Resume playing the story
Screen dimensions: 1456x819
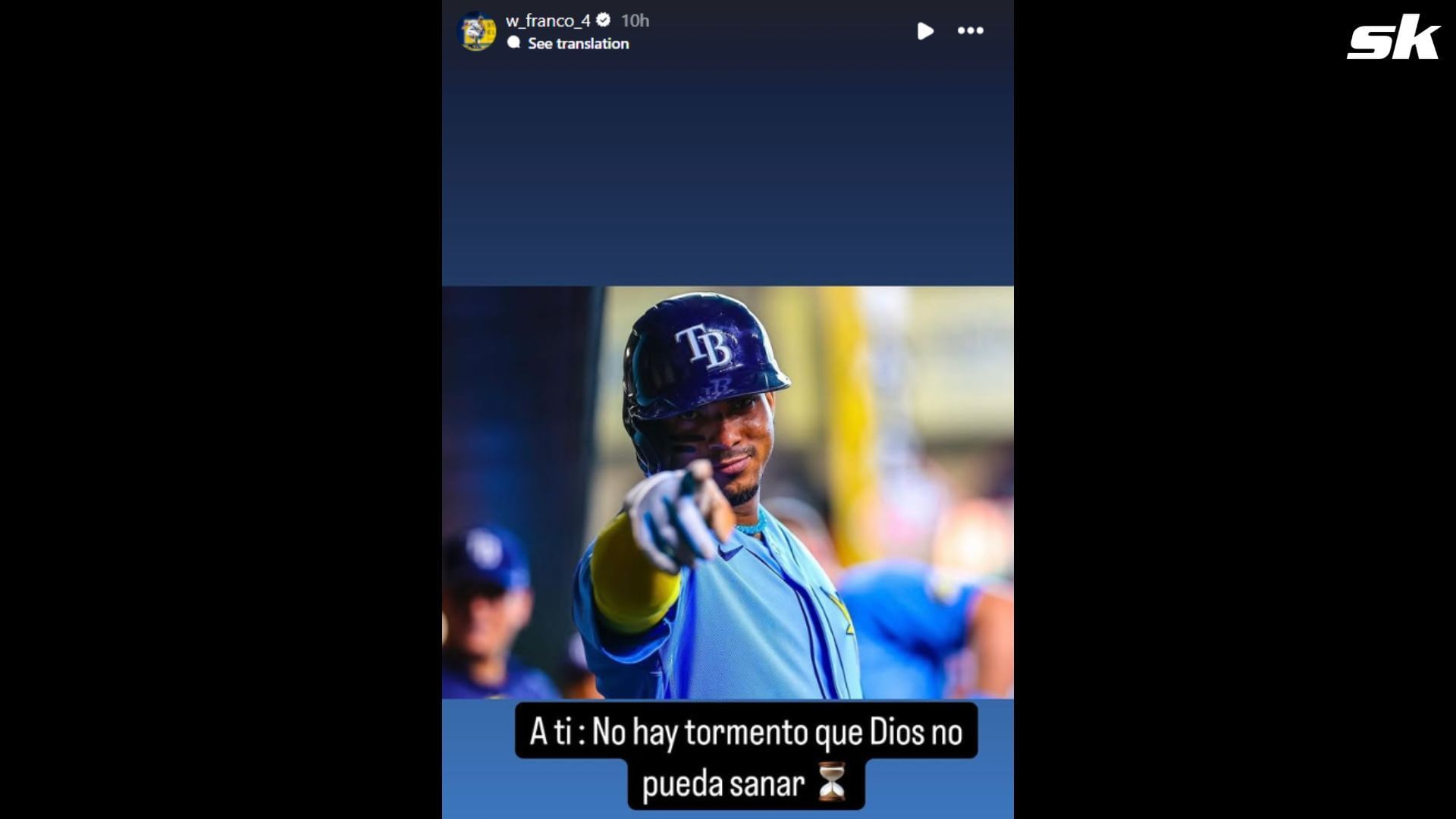[925, 31]
